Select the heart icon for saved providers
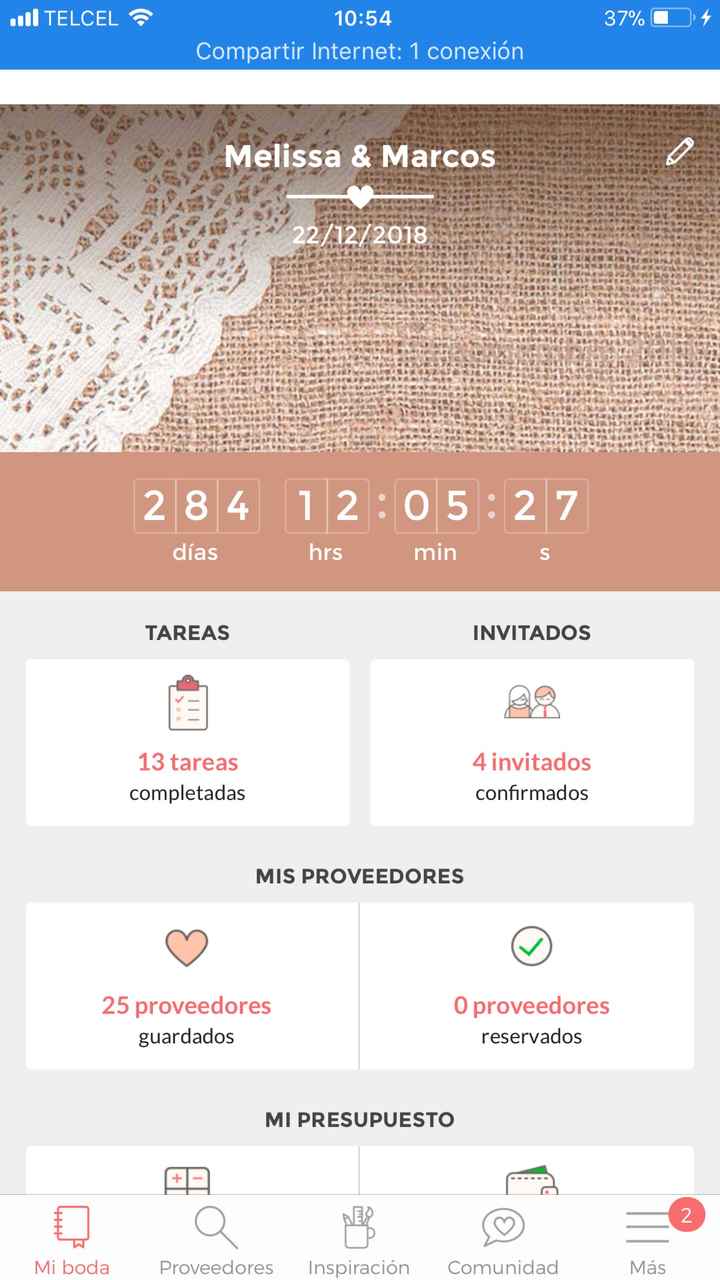 pos(187,945)
